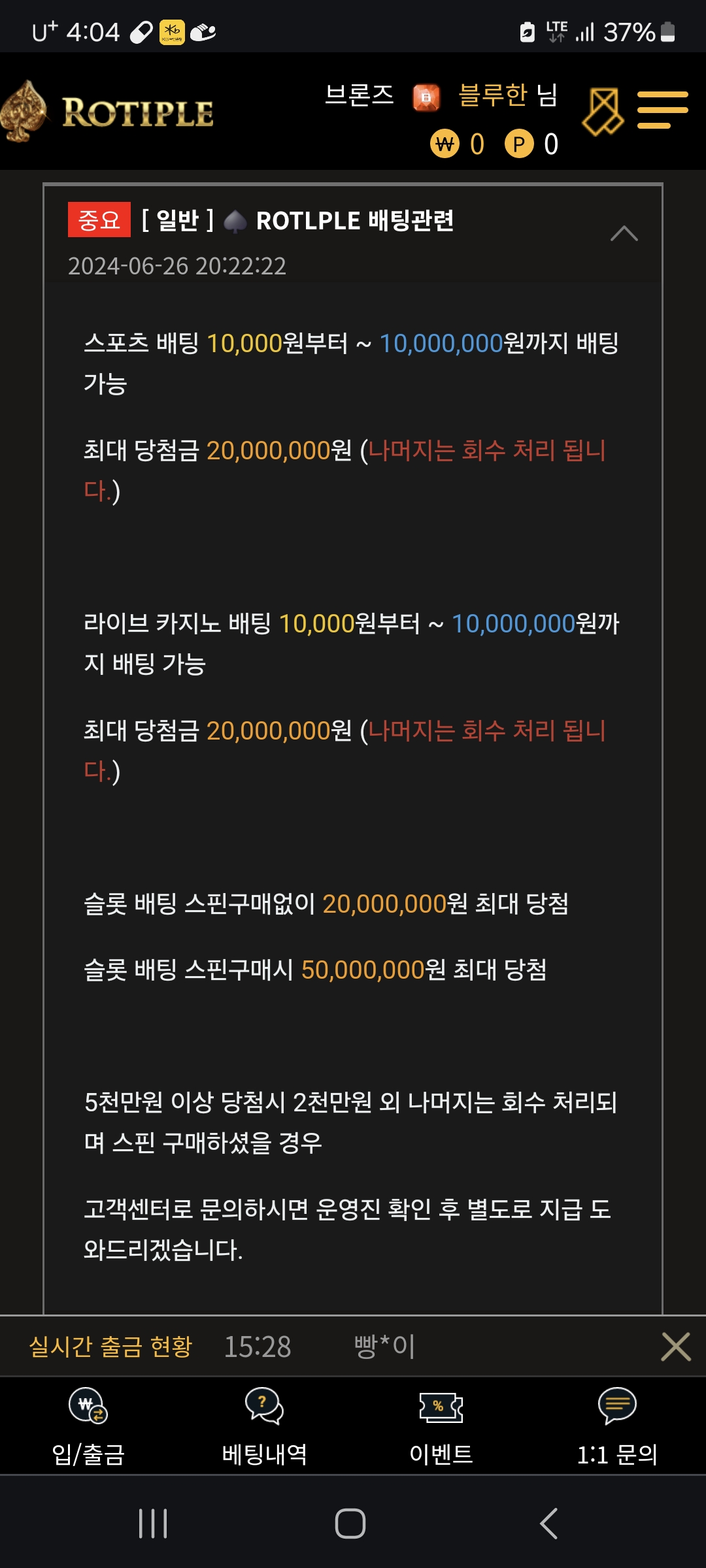Open the system recent apps view
The image size is (706, 1568).
pyautogui.click(x=153, y=1524)
